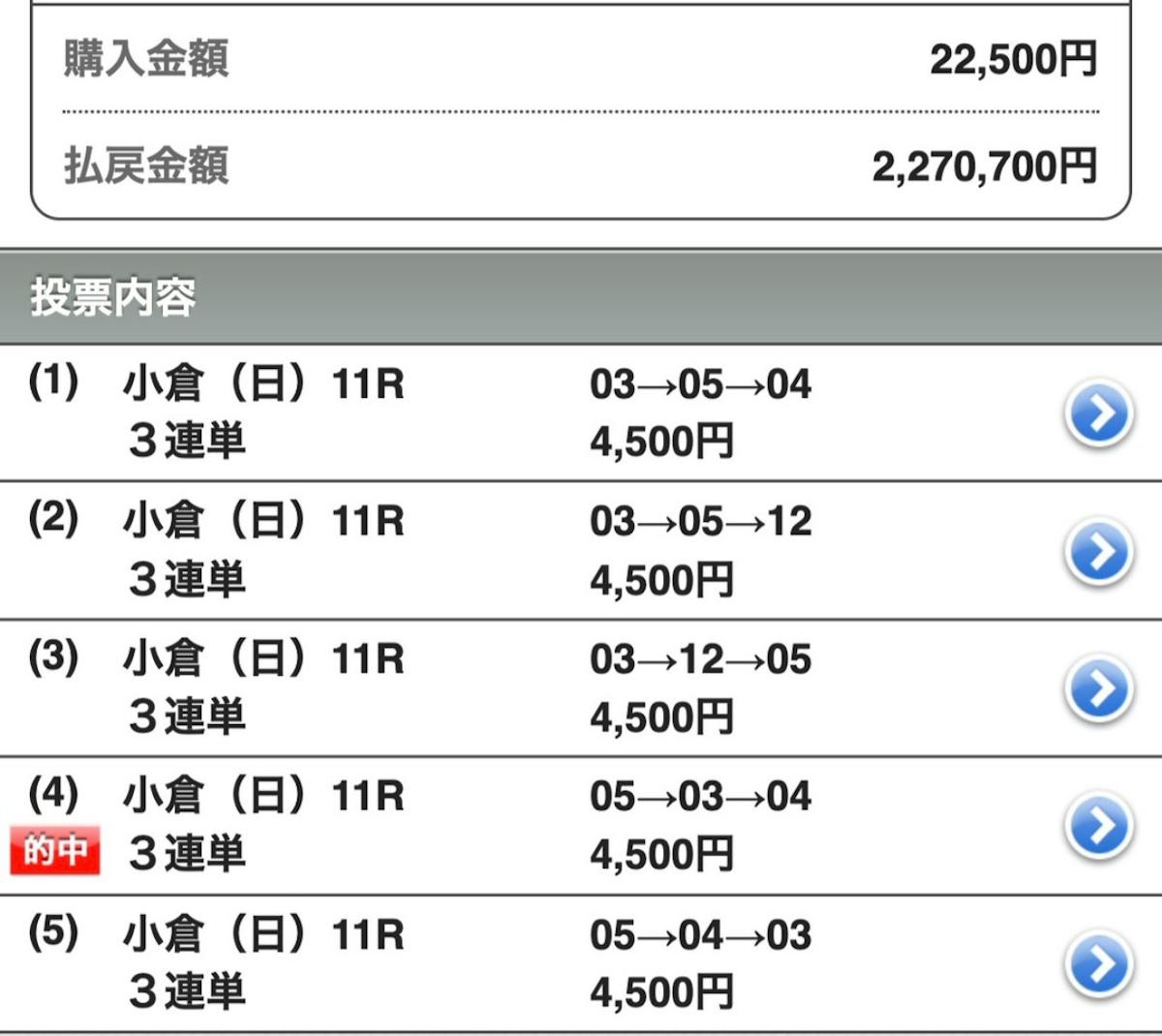This screenshot has height=1036, width=1162.
Task: View bet (2) with 03→05→12
Action: (x=1098, y=552)
